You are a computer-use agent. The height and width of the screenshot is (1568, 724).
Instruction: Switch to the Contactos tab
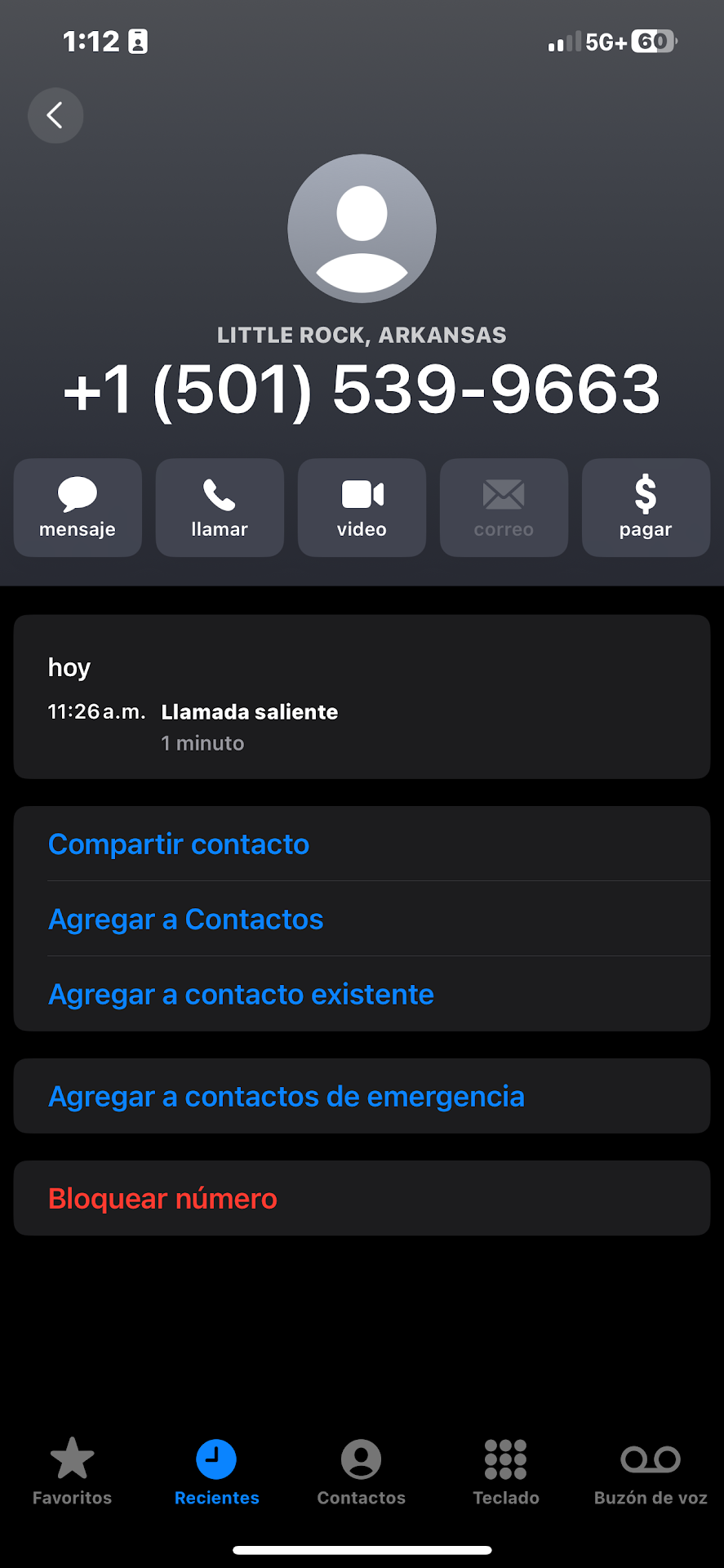(x=361, y=1472)
